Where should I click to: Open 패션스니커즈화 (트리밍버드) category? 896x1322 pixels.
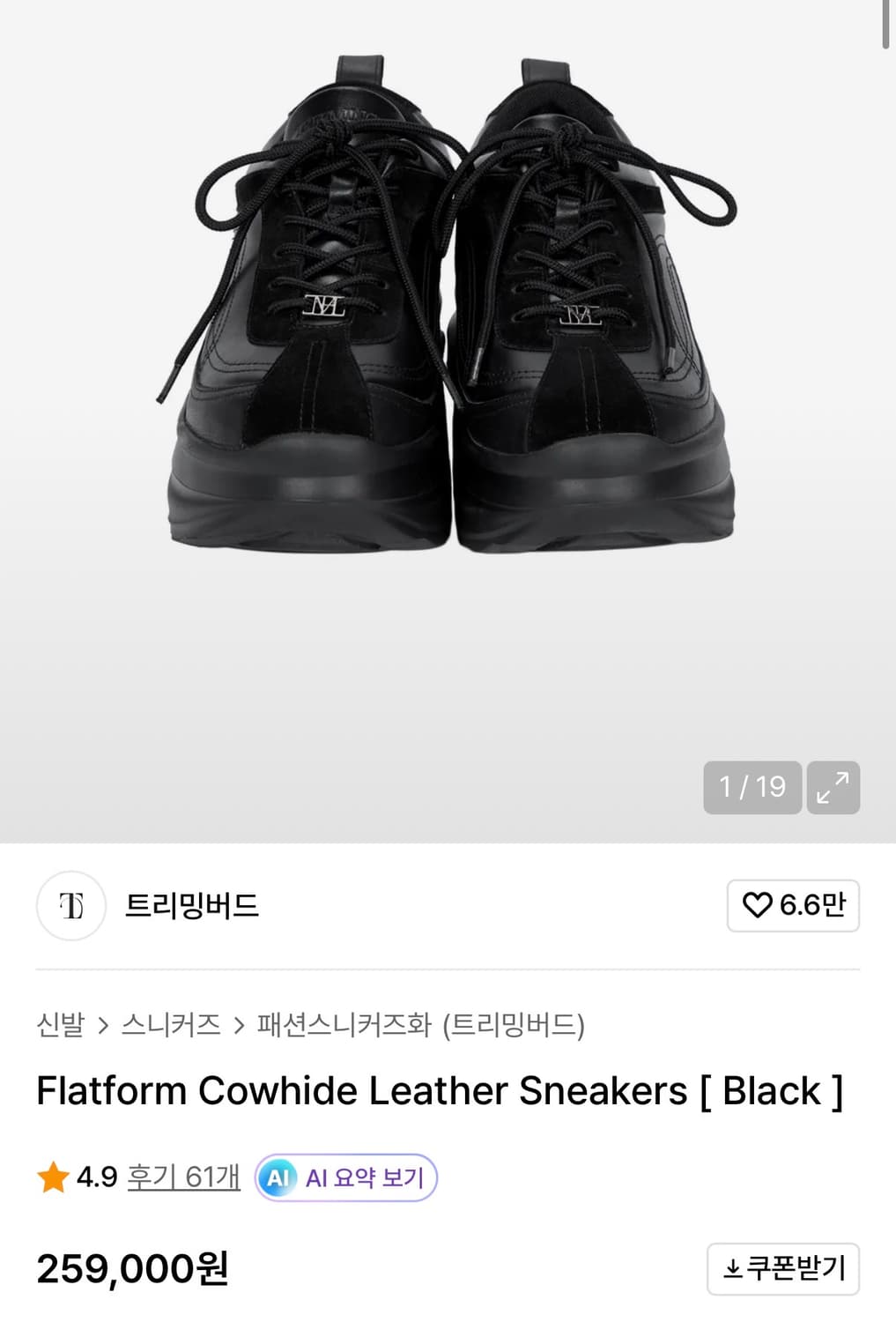click(420, 1025)
